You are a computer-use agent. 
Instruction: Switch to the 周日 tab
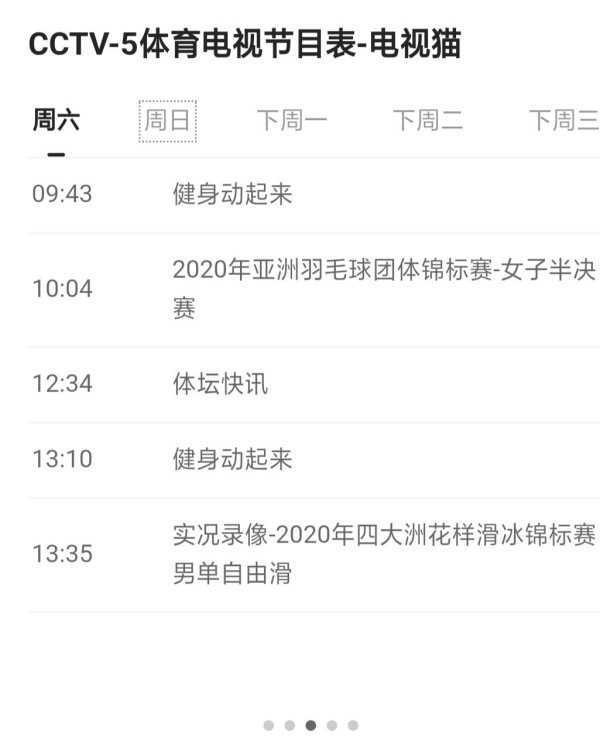167,121
